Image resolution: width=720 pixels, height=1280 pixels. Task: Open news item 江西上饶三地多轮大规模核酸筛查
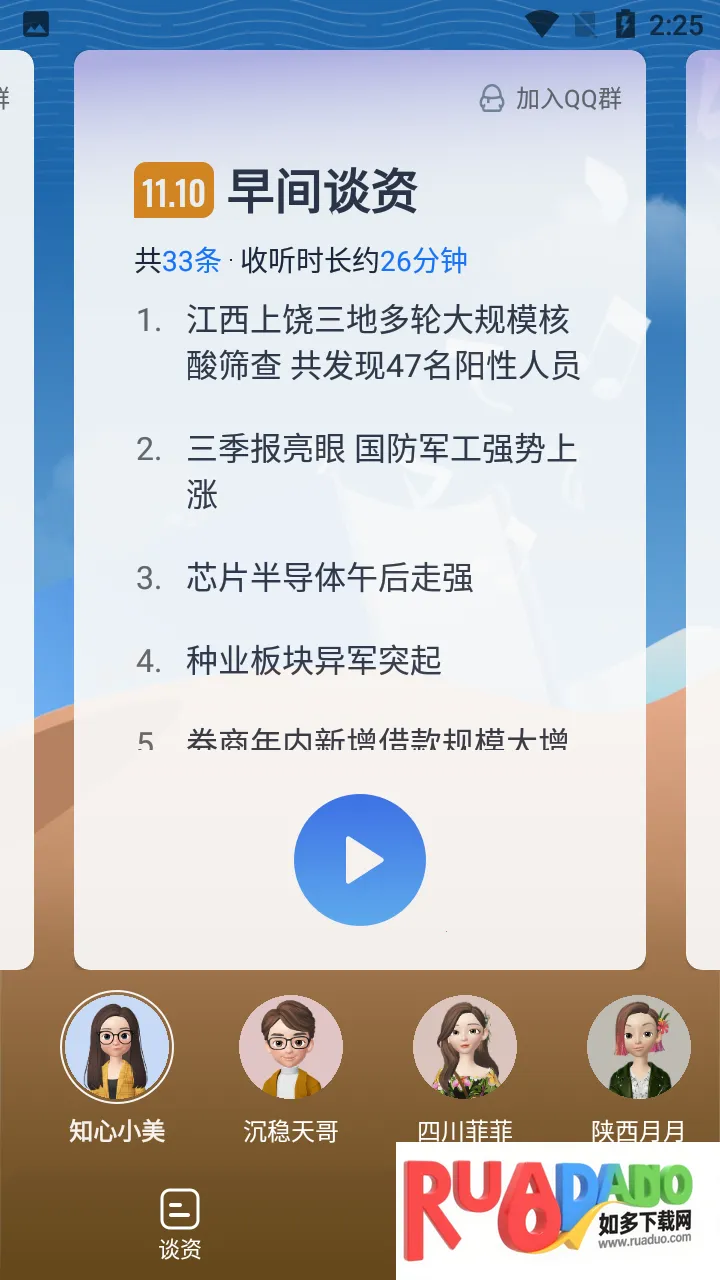click(x=382, y=342)
